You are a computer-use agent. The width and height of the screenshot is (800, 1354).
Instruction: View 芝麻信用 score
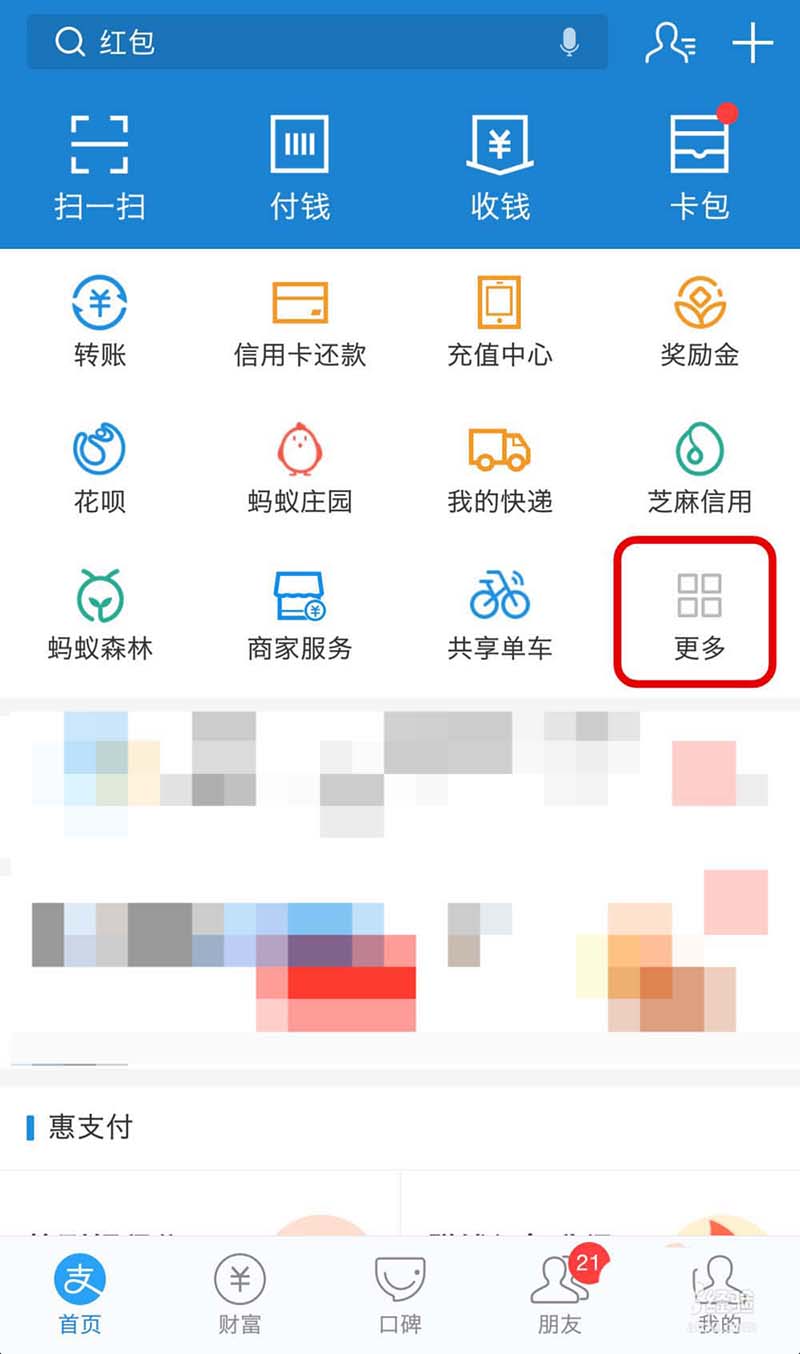699,467
